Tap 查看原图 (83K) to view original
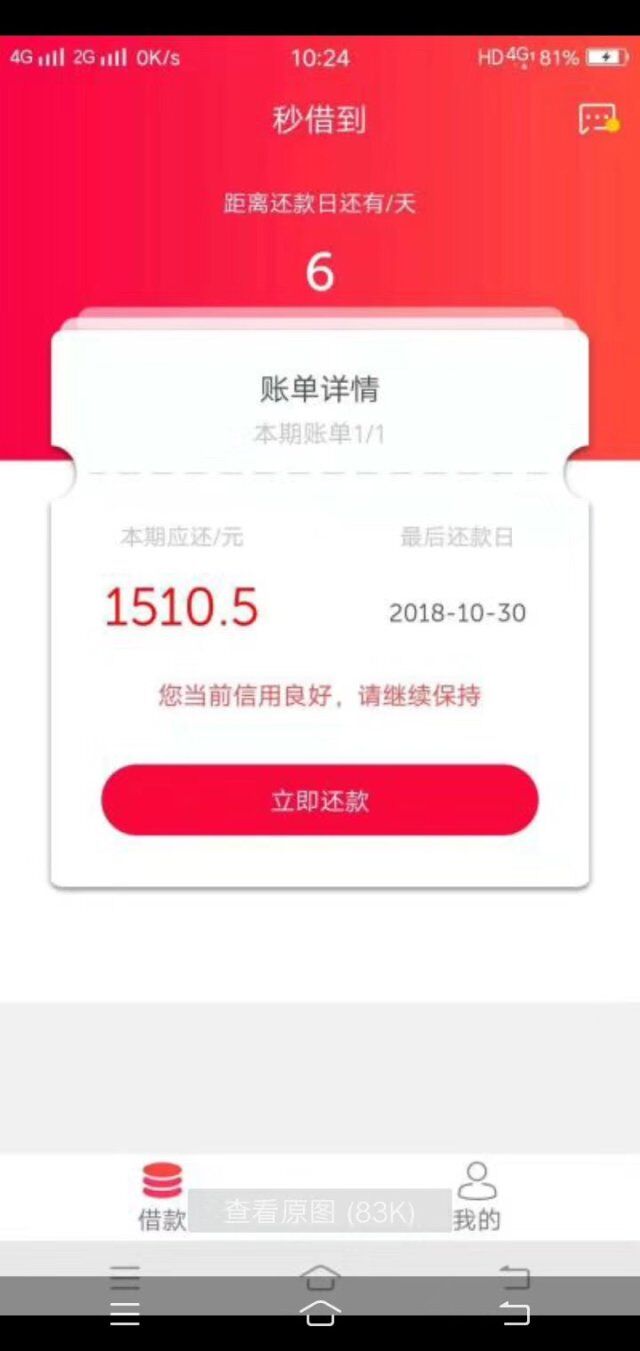This screenshot has width=640, height=1351. (319, 1211)
